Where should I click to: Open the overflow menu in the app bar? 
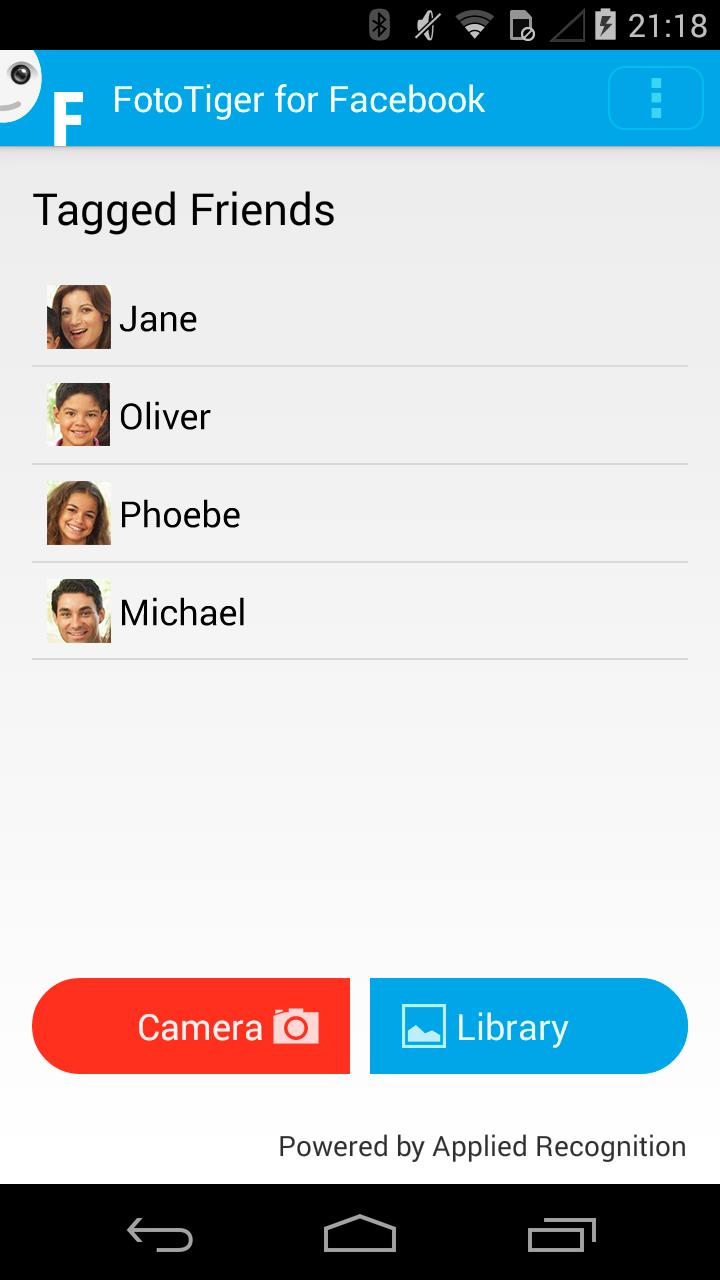click(656, 98)
